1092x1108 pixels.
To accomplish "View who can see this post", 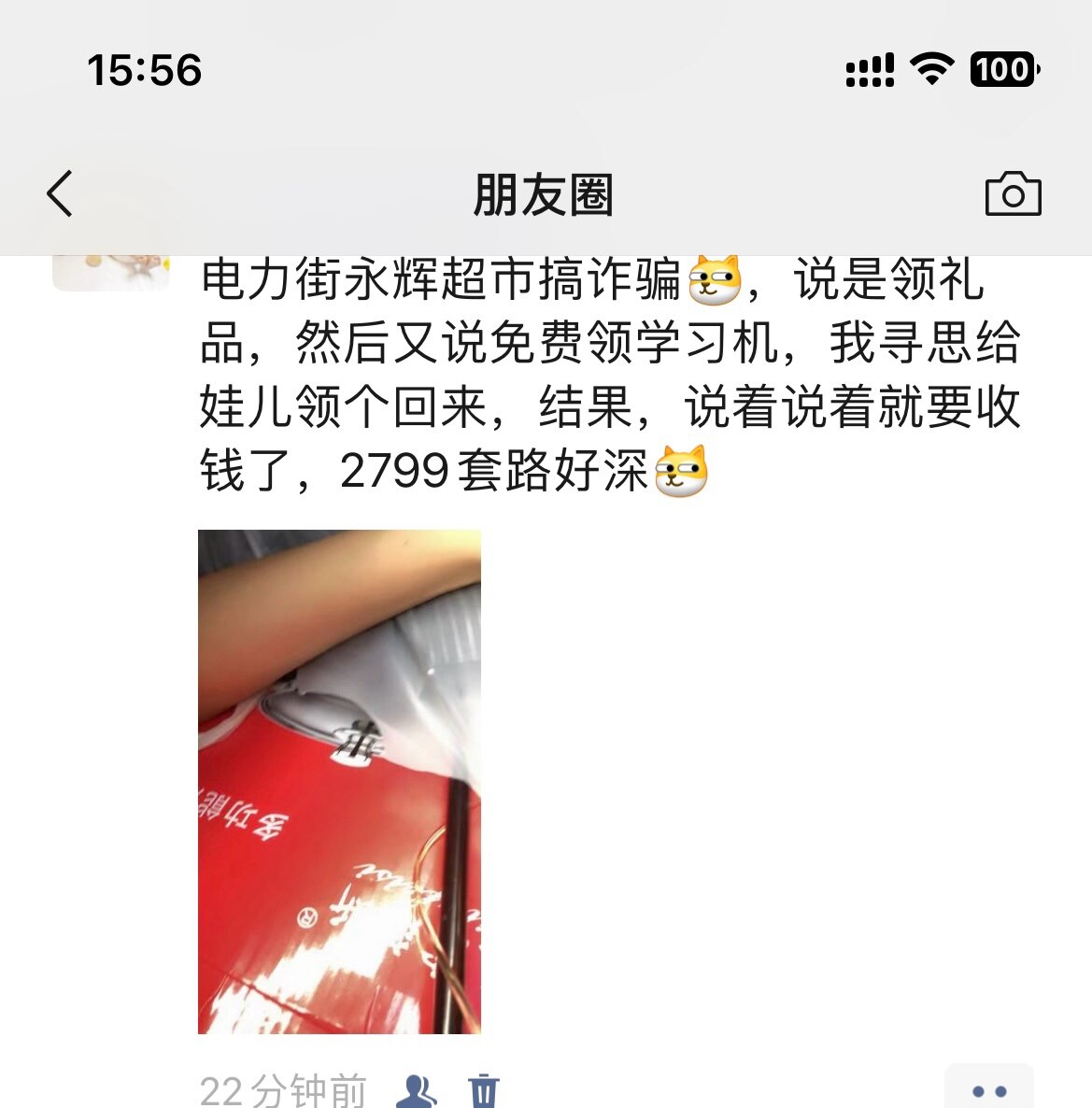I will 416,1089.
